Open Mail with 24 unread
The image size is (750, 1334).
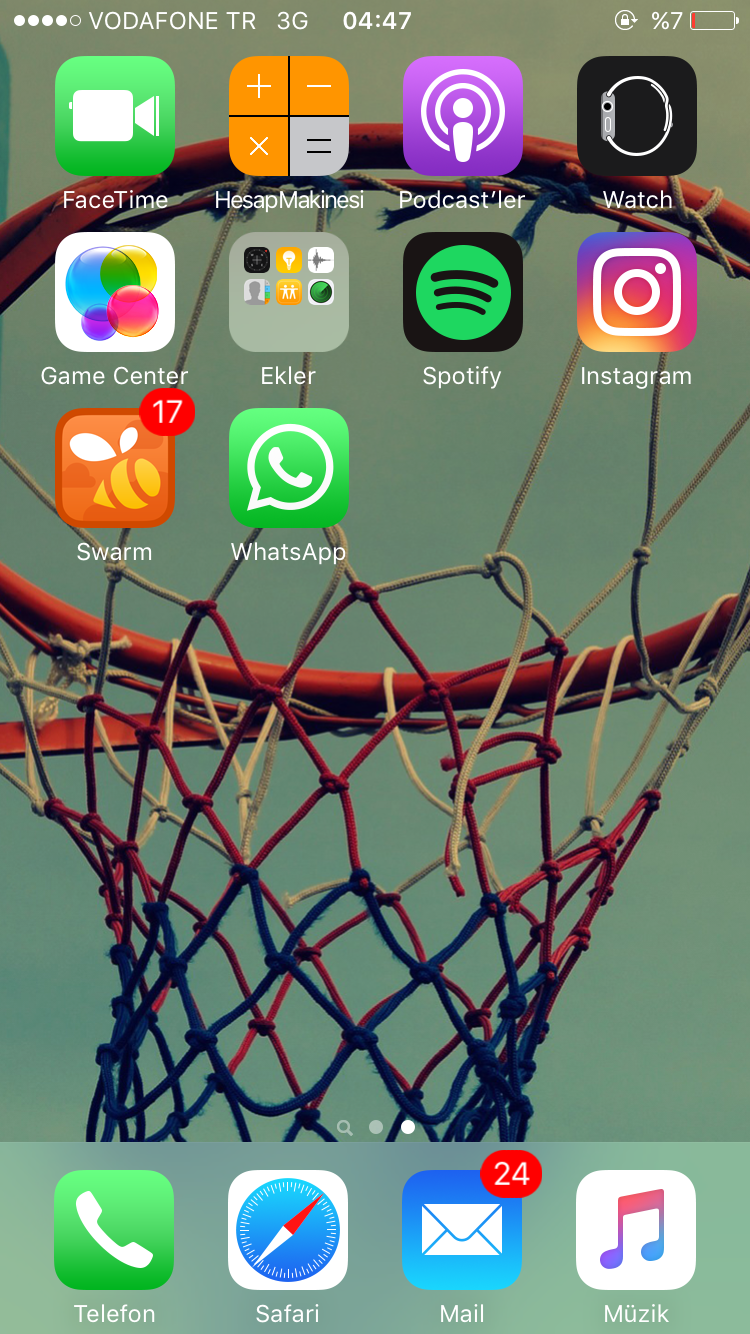462,1230
